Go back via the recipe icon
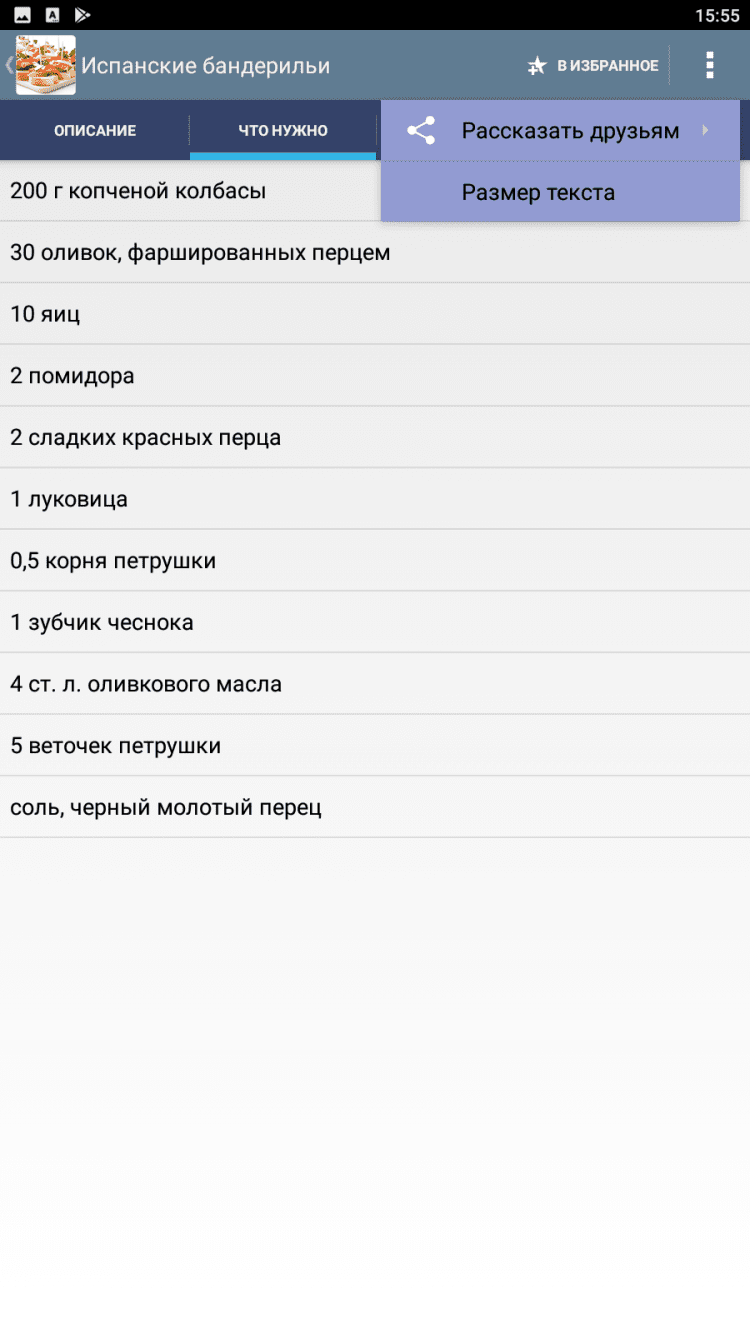 coord(44,66)
